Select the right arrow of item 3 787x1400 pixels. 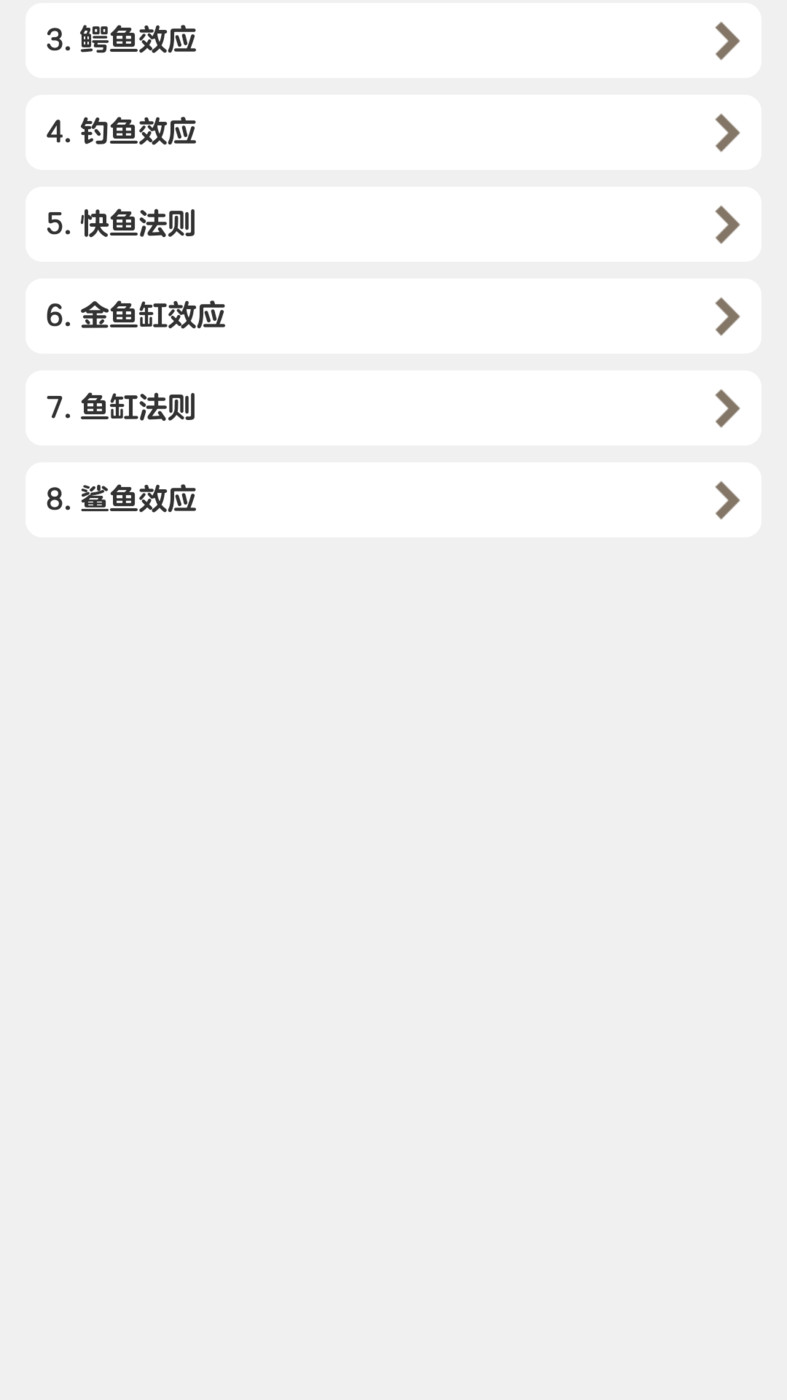click(x=727, y=40)
